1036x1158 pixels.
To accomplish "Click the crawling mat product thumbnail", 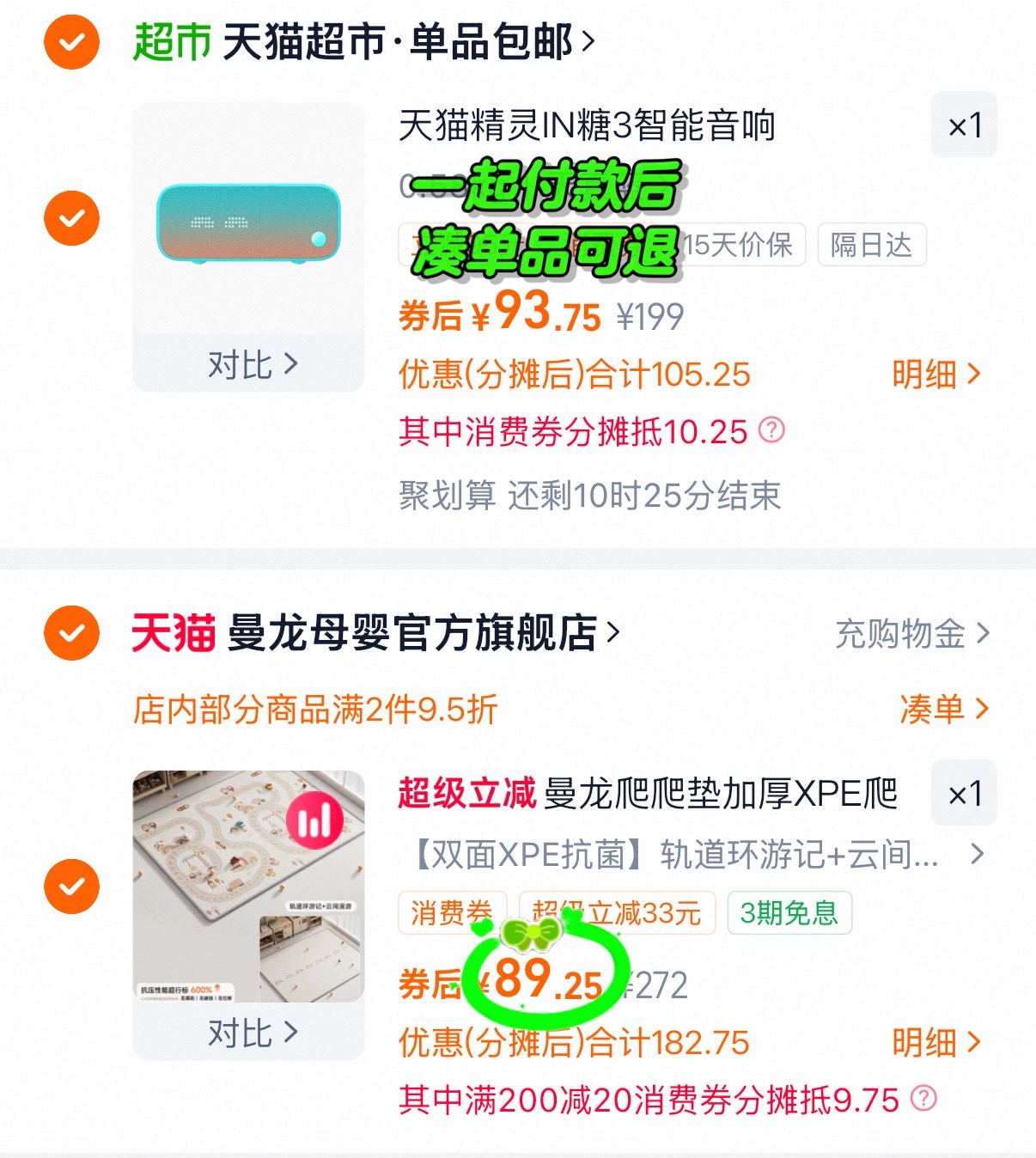I will tap(248, 885).
